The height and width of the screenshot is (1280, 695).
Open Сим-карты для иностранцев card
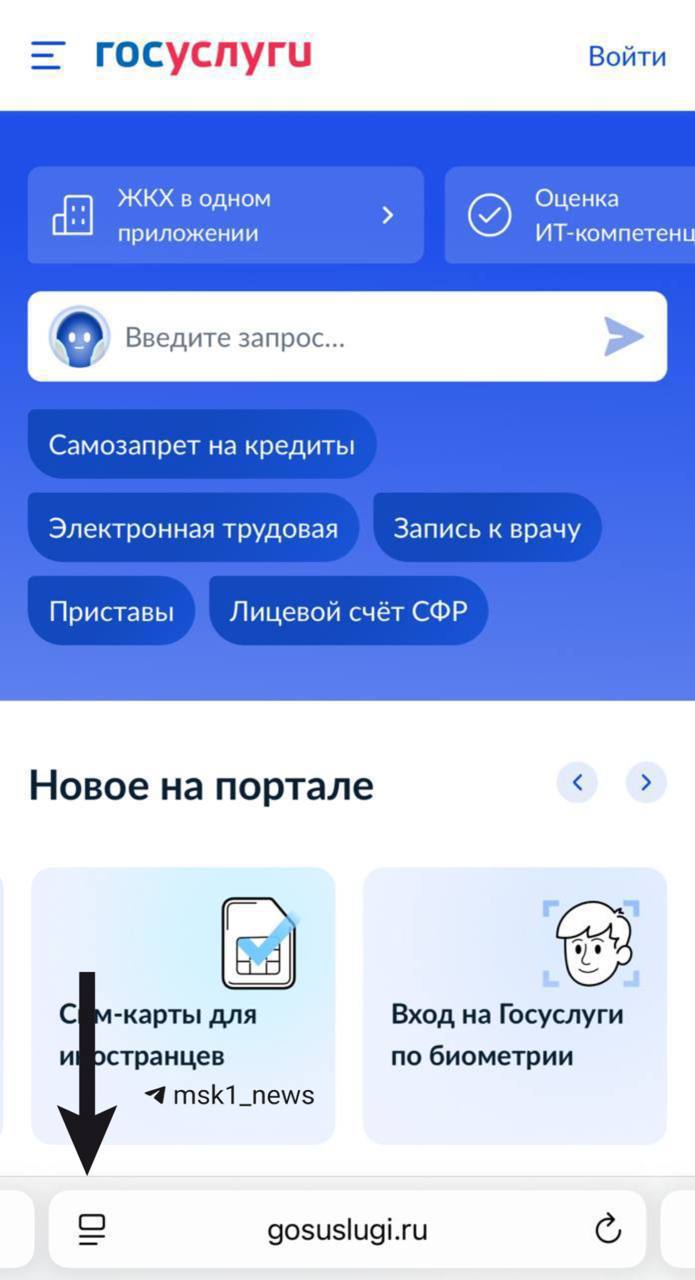(183, 1004)
